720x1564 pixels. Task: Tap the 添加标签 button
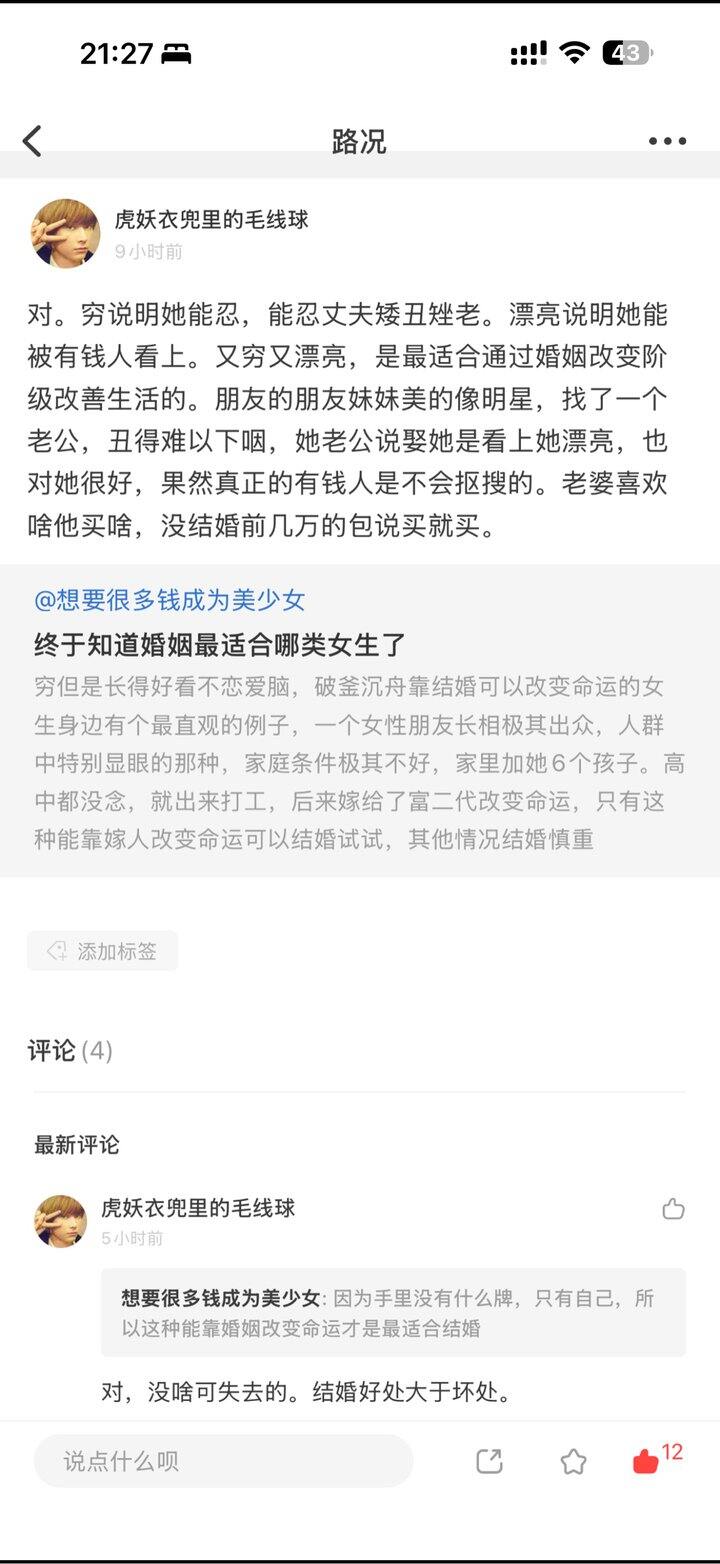click(103, 951)
